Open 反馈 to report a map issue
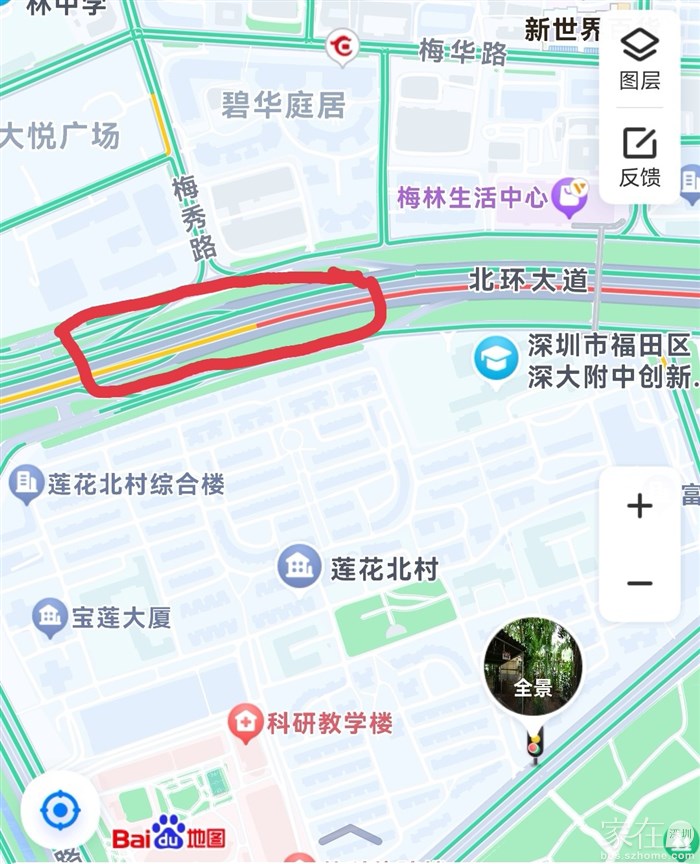 tap(640, 157)
